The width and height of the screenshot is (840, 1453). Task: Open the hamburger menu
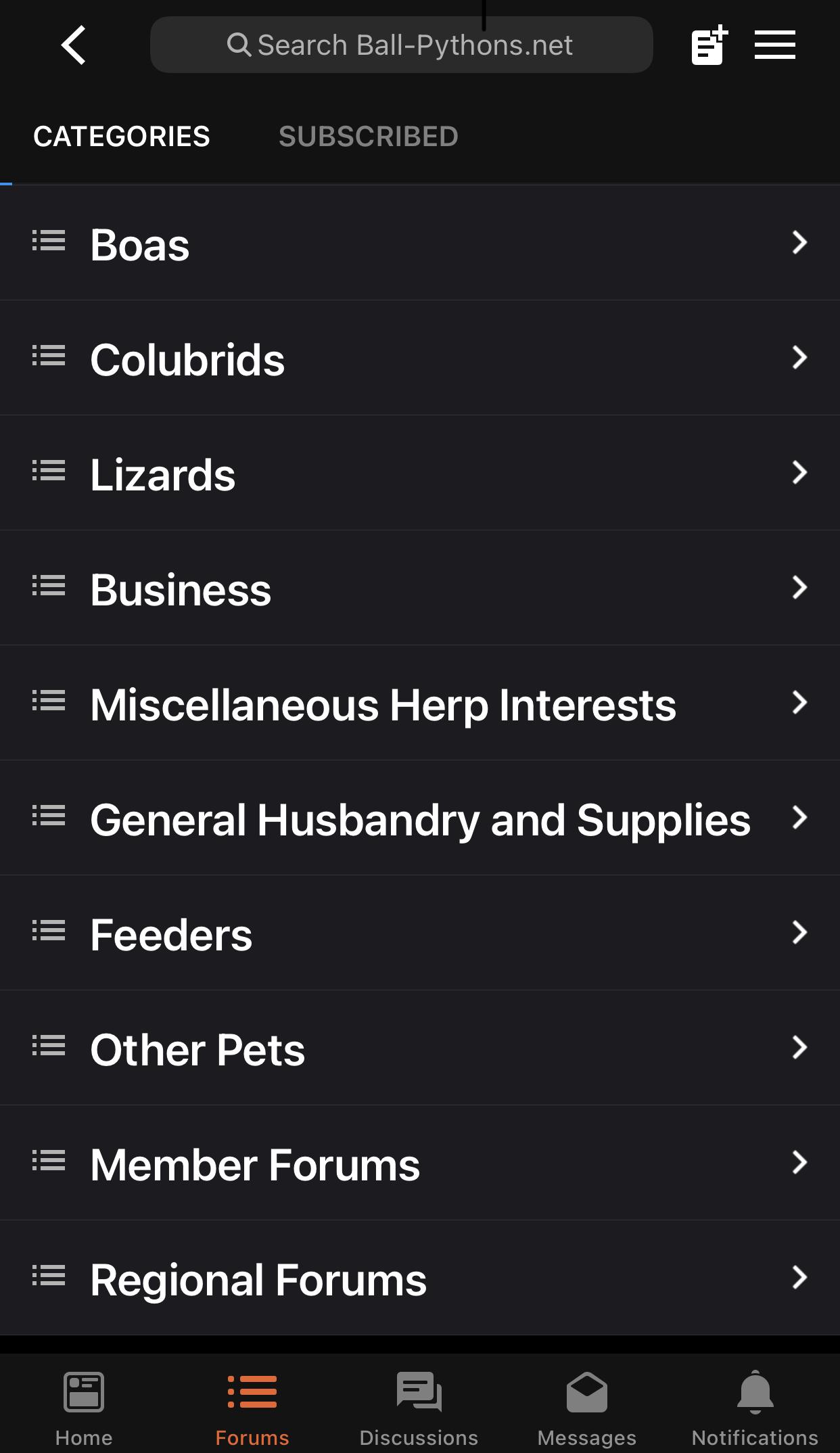pos(774,45)
